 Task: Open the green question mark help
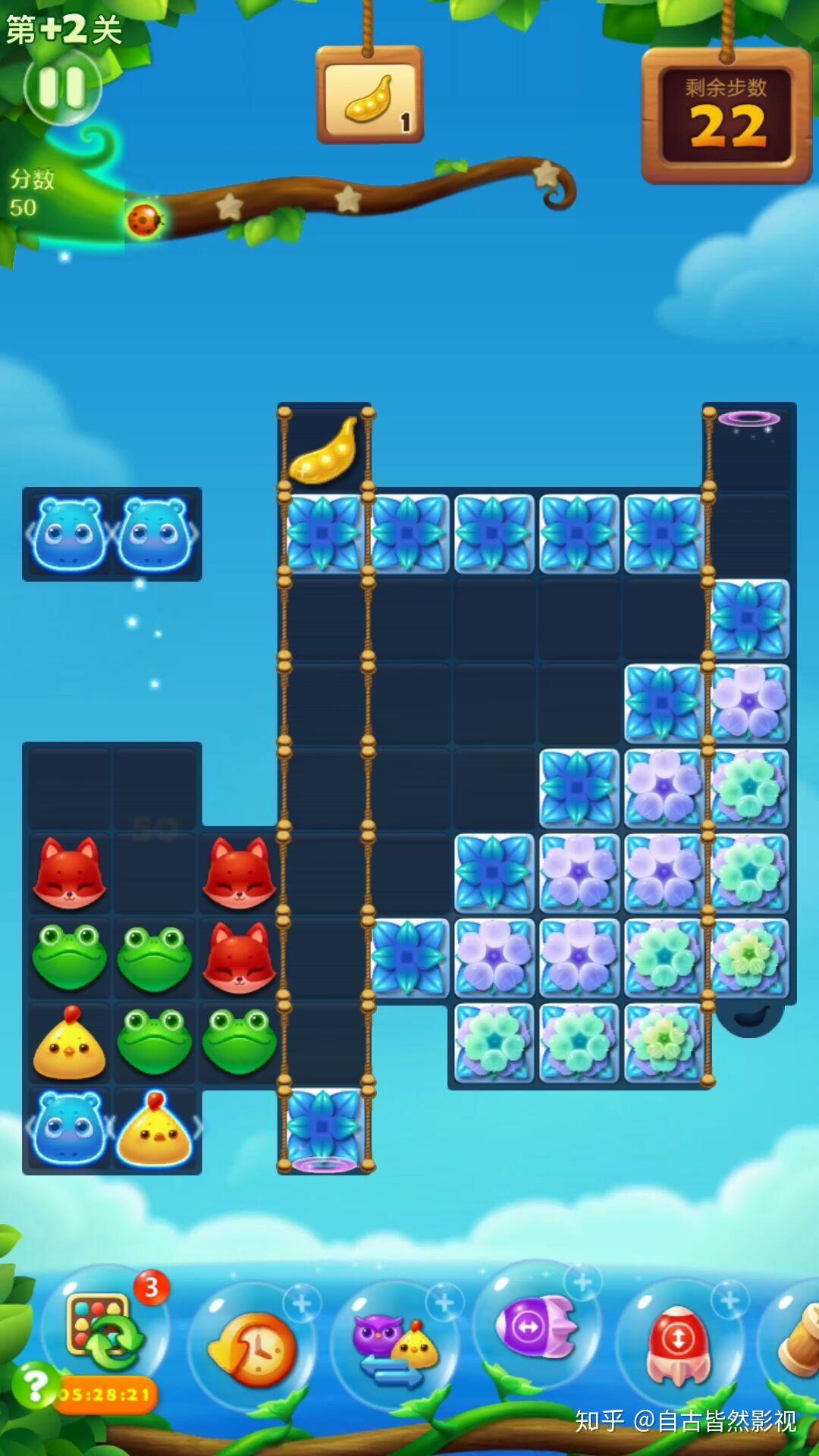[34, 1385]
